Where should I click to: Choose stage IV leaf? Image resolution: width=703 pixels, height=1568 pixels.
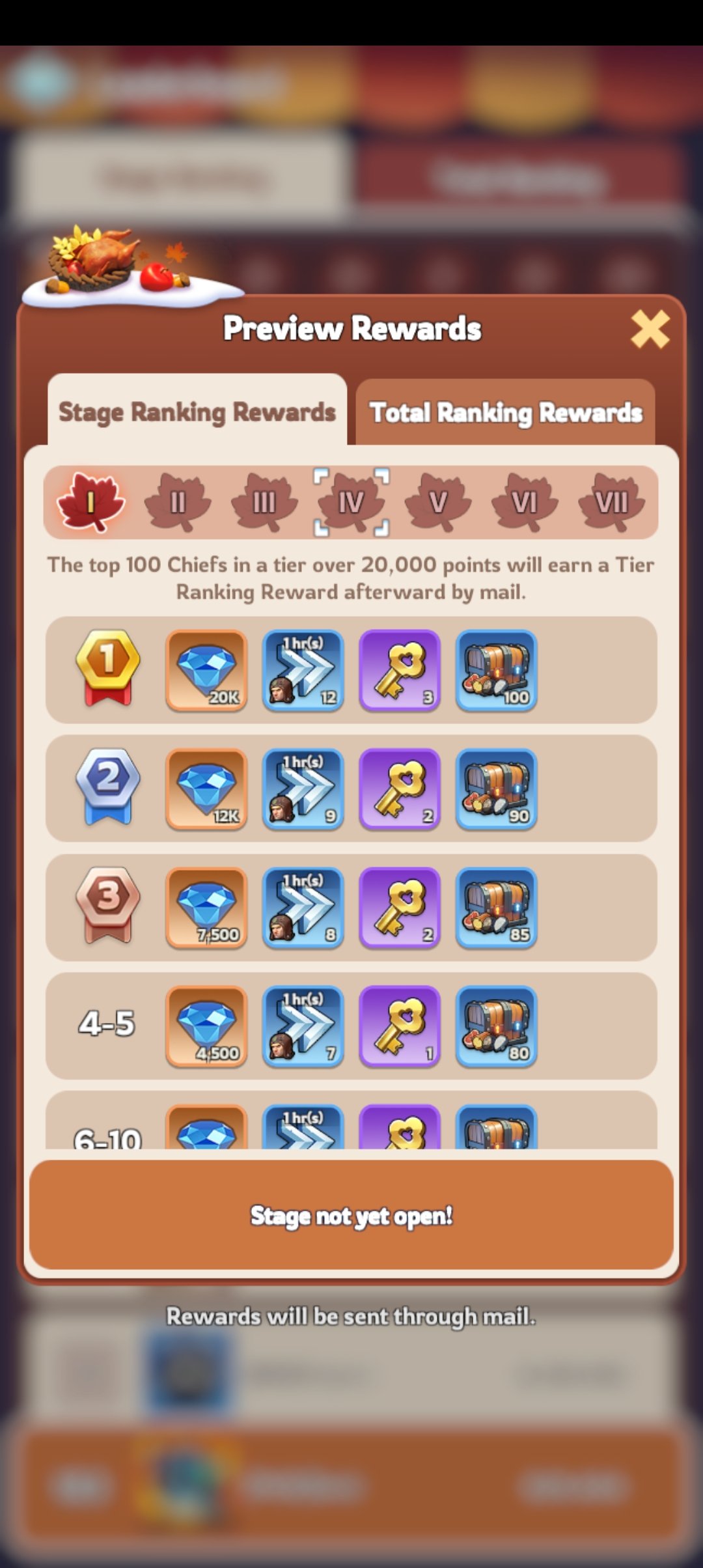(351, 502)
